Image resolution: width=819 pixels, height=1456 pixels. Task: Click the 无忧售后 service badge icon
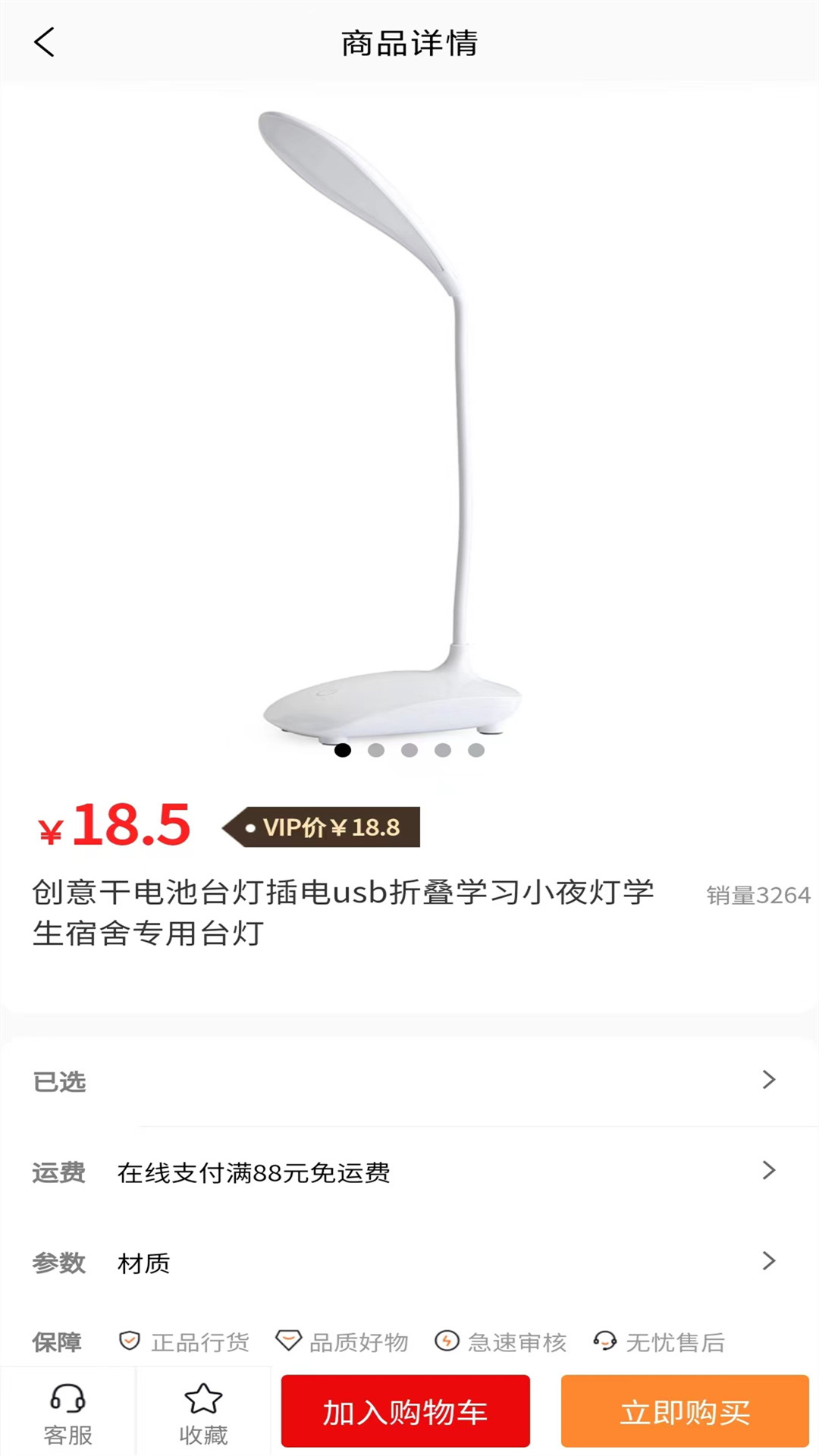(604, 1341)
